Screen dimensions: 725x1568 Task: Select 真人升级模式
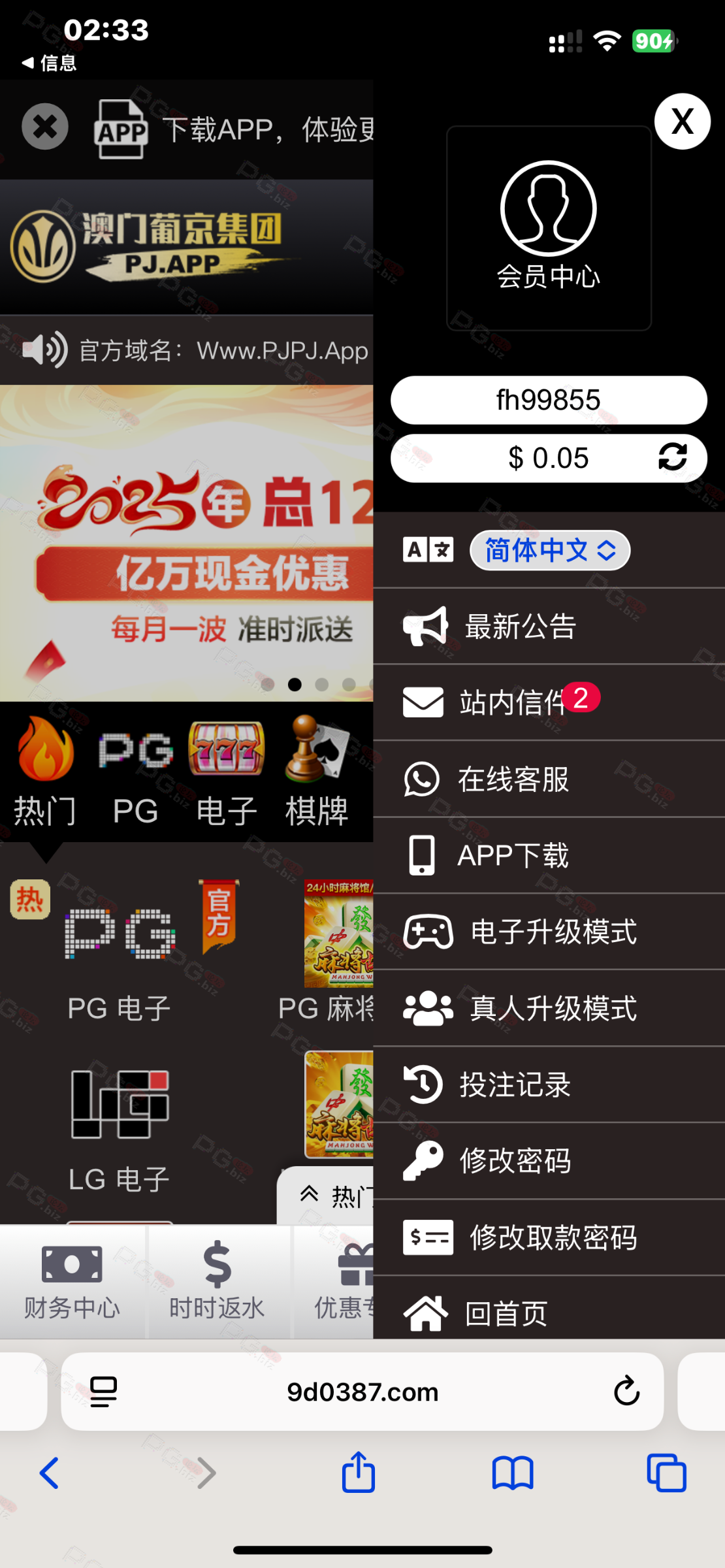click(549, 1008)
